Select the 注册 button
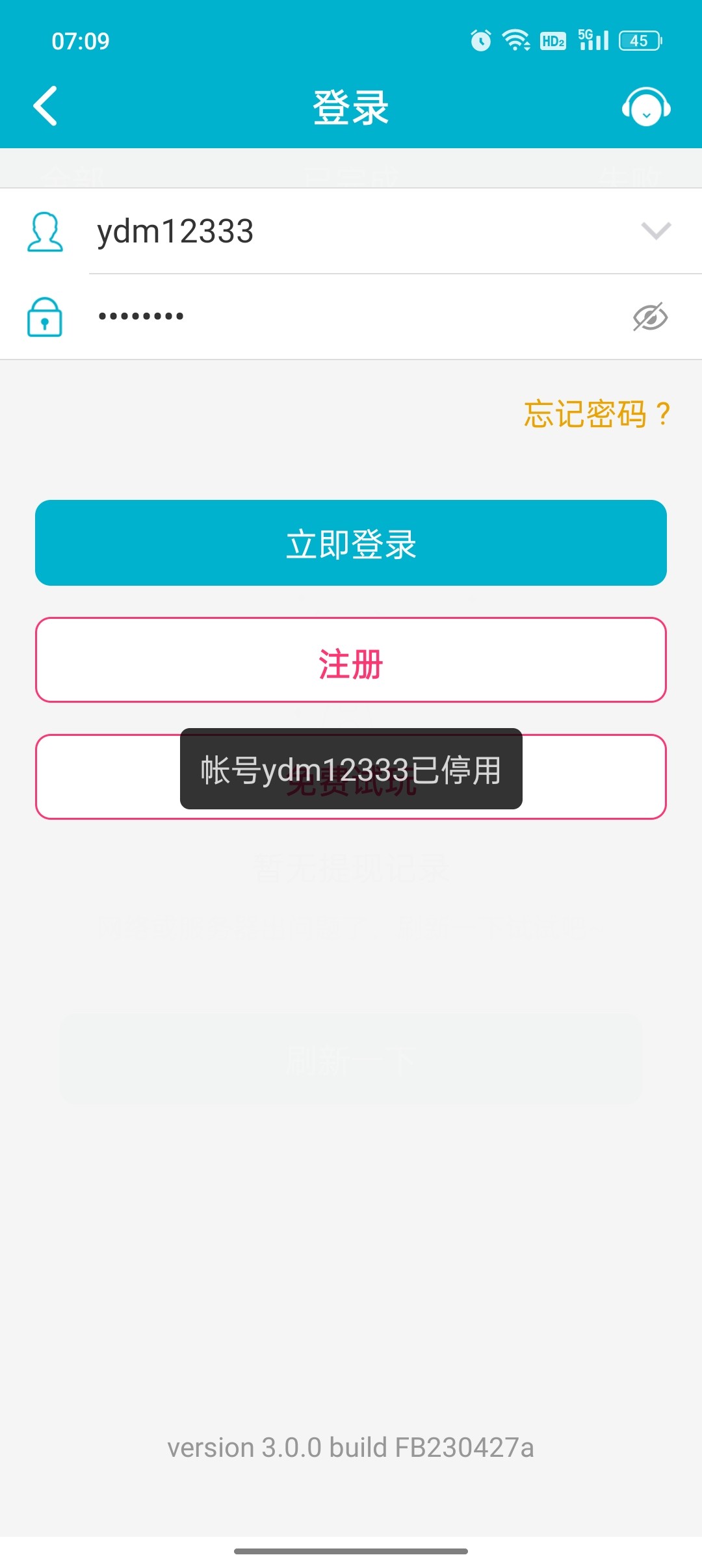The width and height of the screenshot is (702, 1568). click(x=351, y=660)
